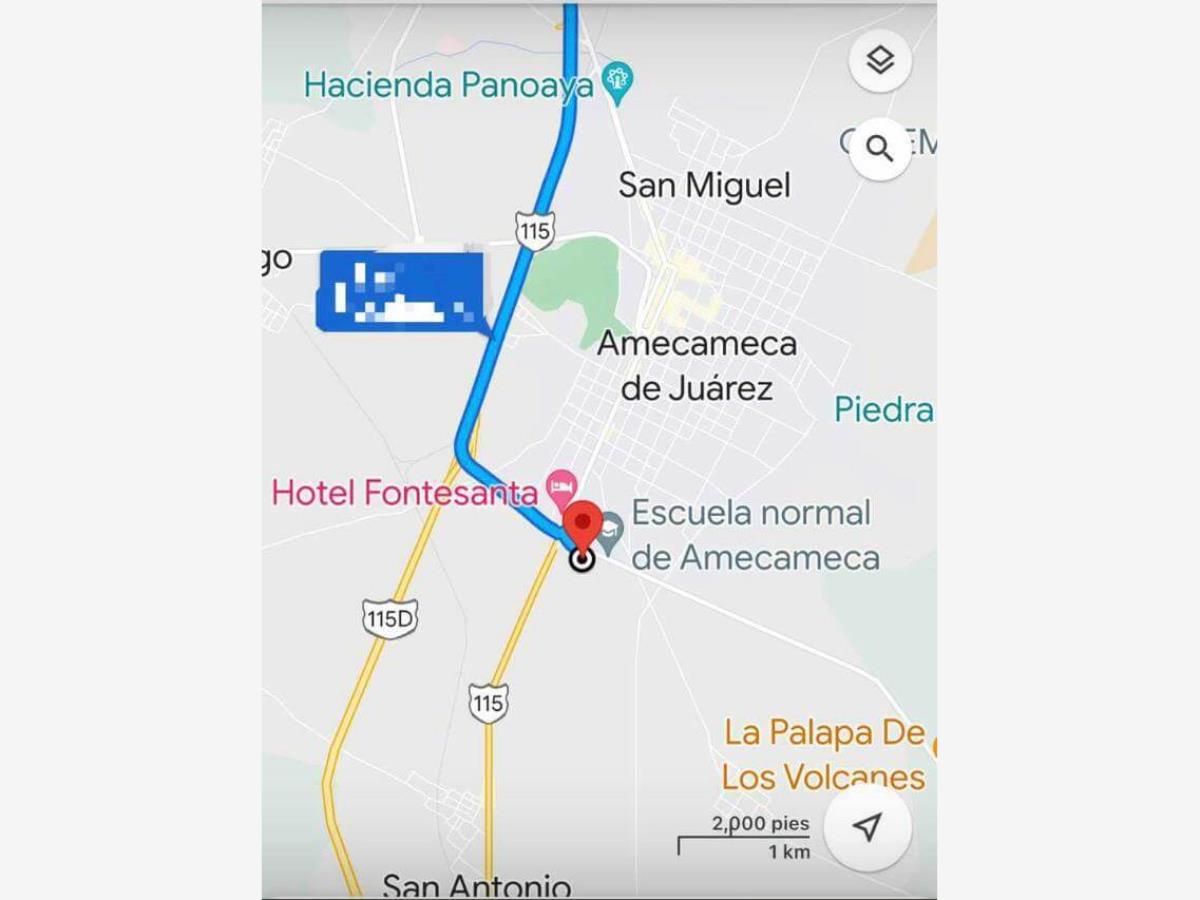Tap the red destination pin

[582, 525]
